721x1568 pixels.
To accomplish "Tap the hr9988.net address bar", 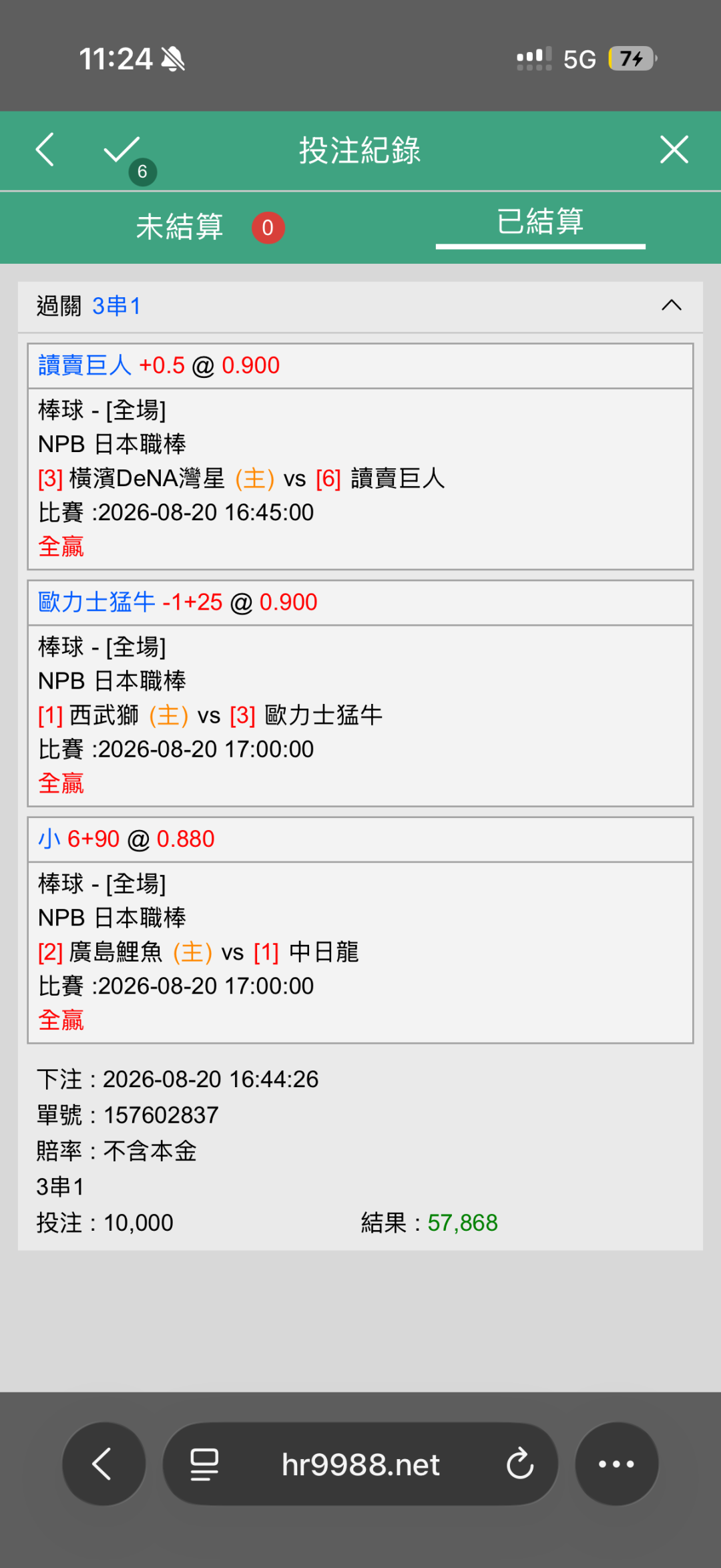I will point(360,1464).
